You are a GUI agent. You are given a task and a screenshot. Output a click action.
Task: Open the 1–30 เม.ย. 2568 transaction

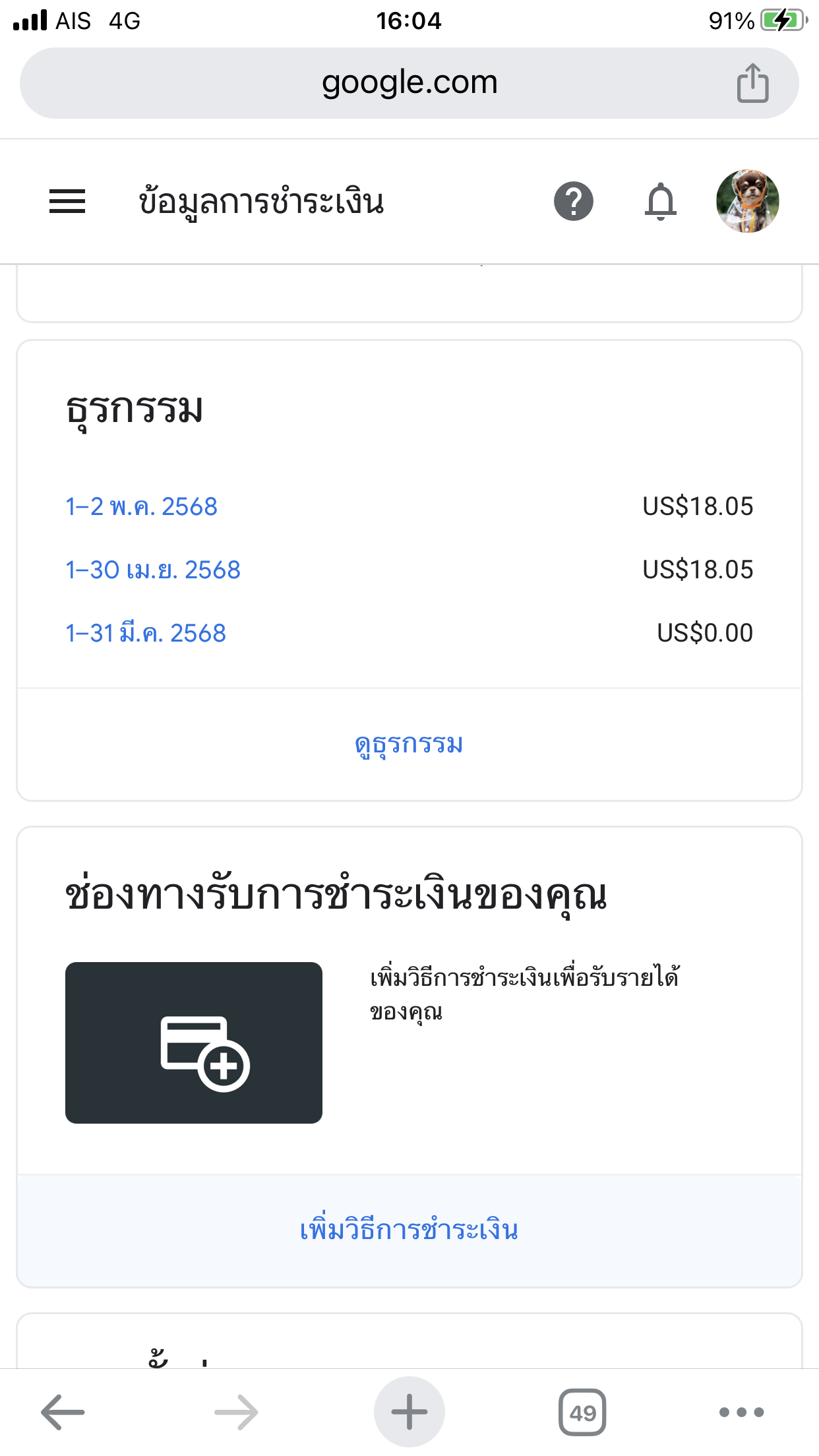coord(153,570)
